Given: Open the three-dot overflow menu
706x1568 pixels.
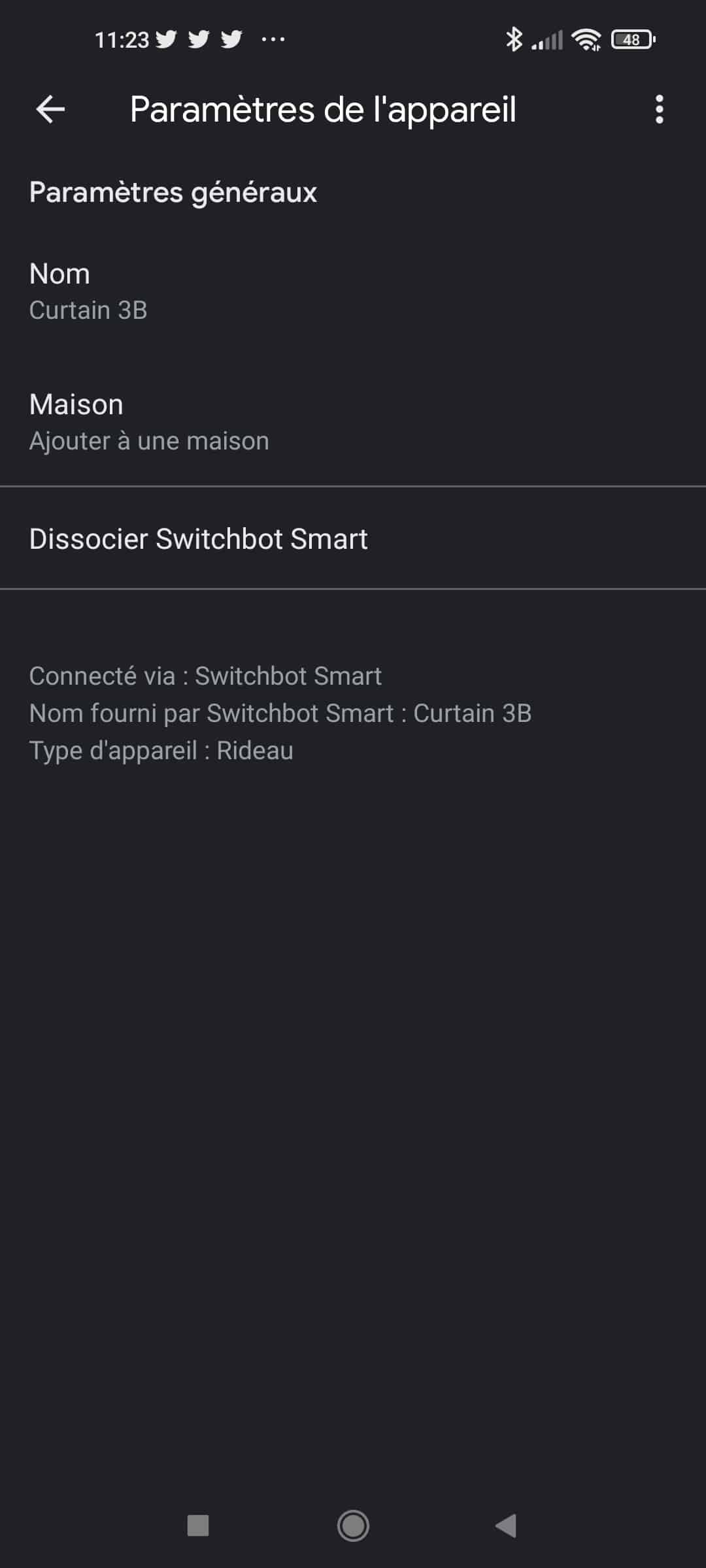Looking at the screenshot, I should pos(659,109).
